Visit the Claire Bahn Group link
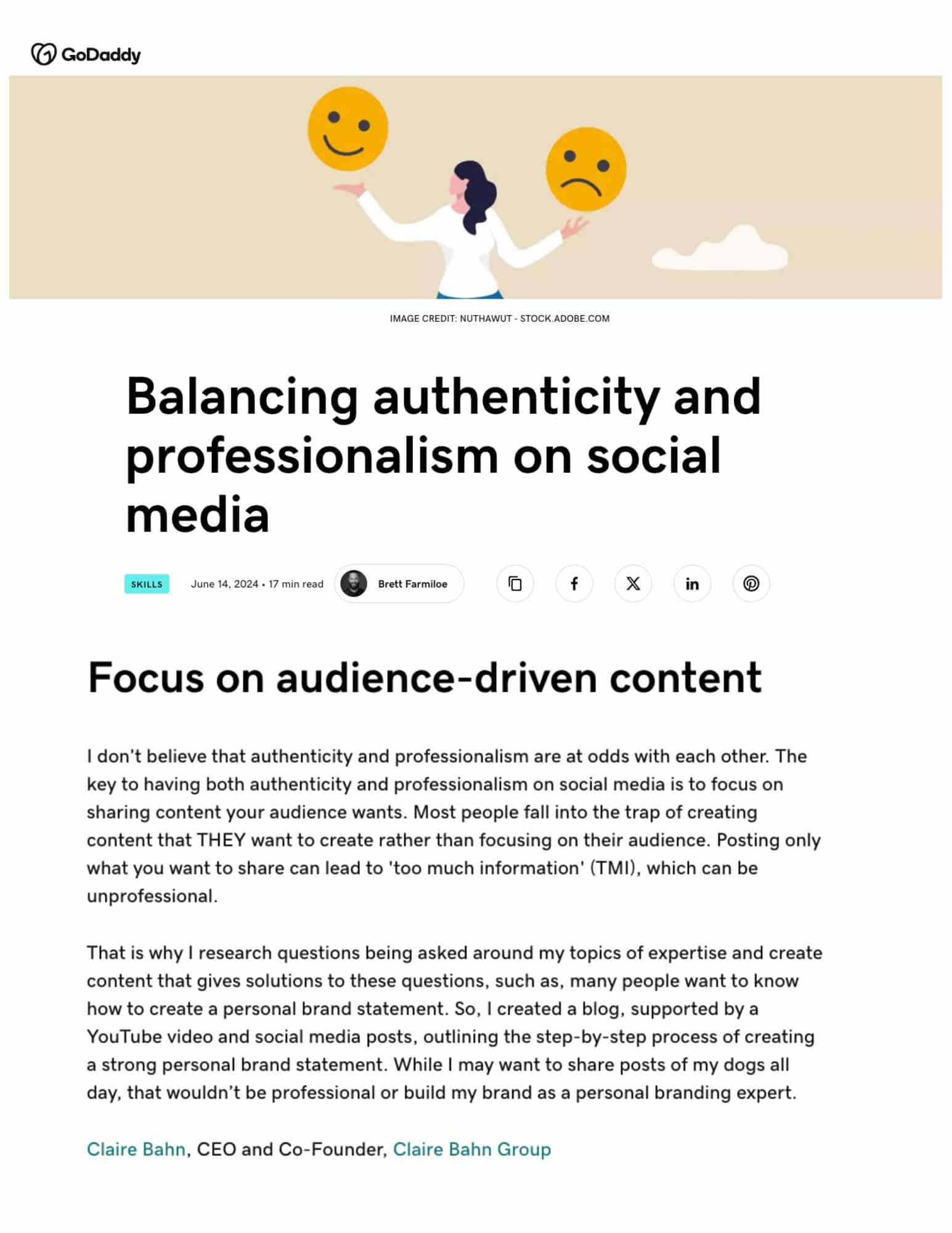Screen dimensions: 952x1233 coord(471,1149)
